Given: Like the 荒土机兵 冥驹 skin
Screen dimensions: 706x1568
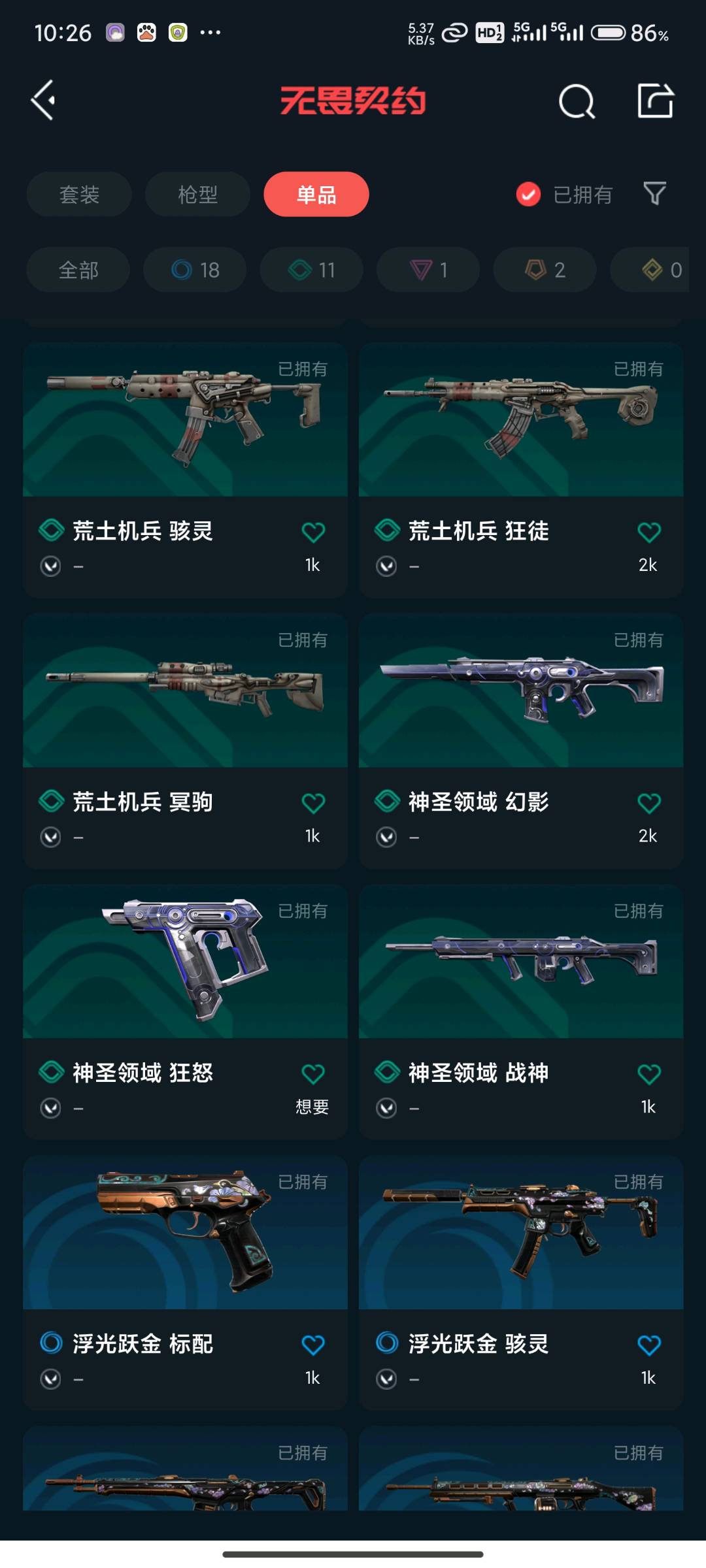Looking at the screenshot, I should (x=313, y=803).
